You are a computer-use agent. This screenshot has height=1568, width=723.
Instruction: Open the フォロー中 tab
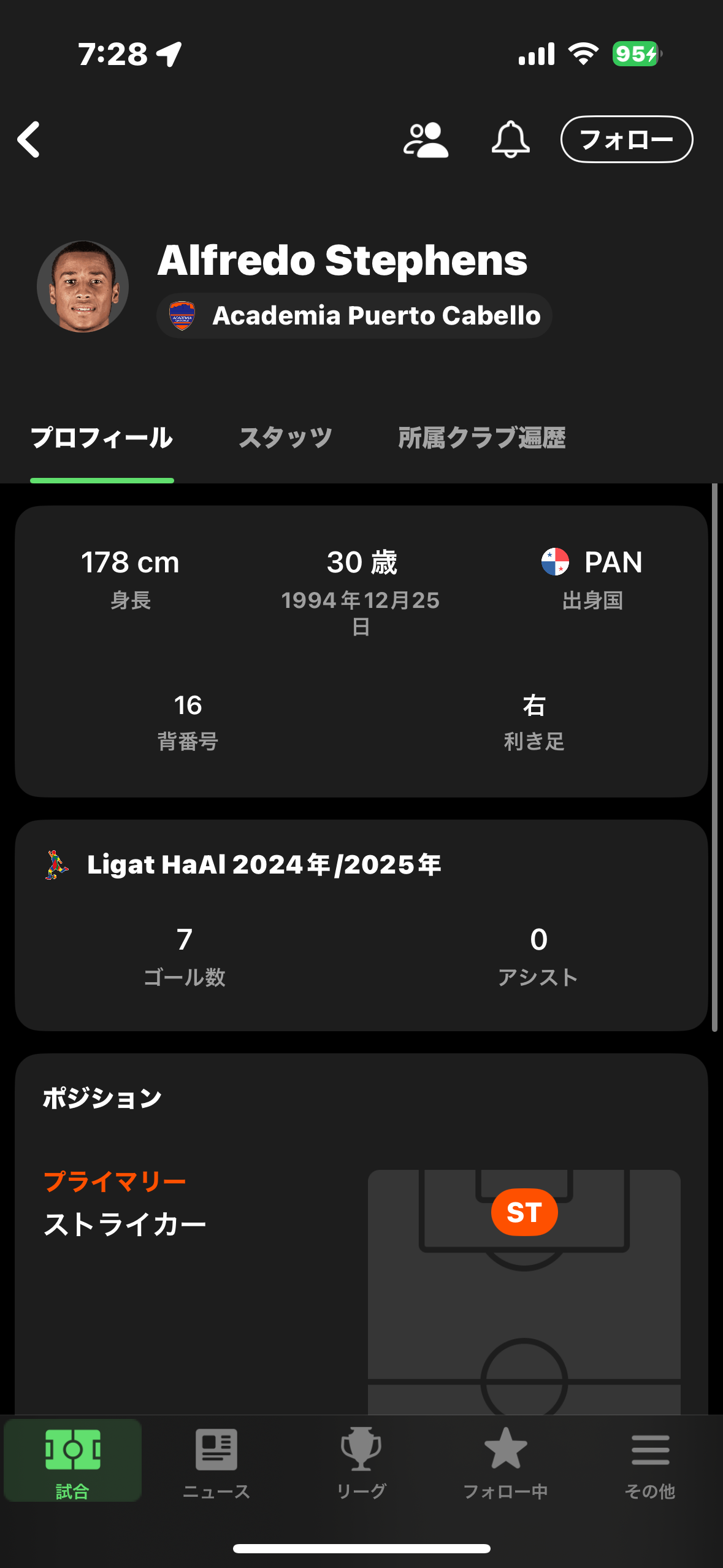(x=505, y=1461)
